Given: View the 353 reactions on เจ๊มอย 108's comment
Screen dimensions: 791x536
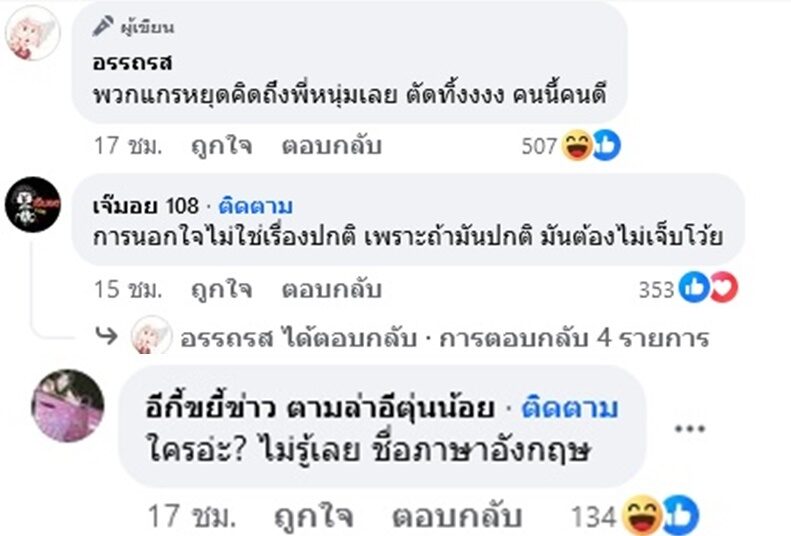Looking at the screenshot, I should 688,289.
